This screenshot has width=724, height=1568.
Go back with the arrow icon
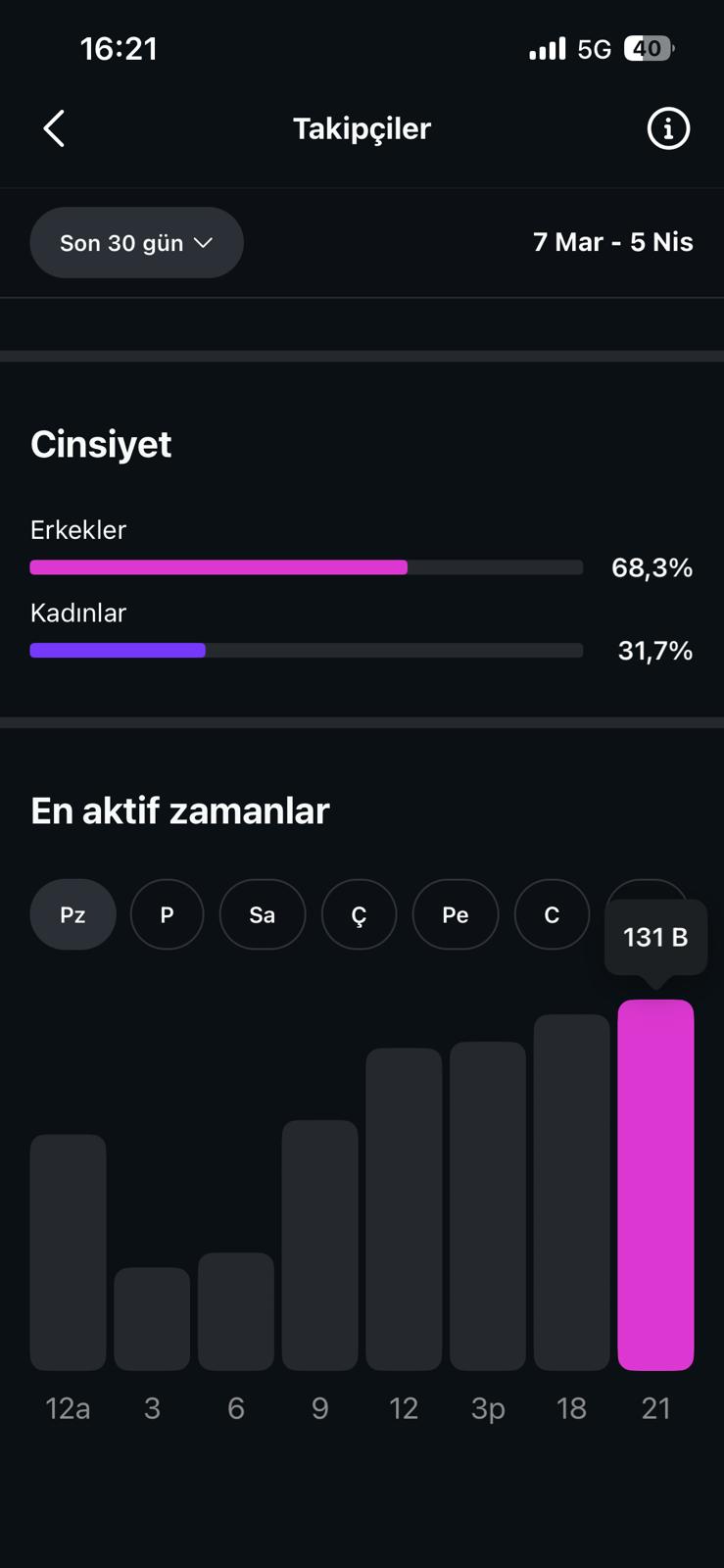(54, 128)
